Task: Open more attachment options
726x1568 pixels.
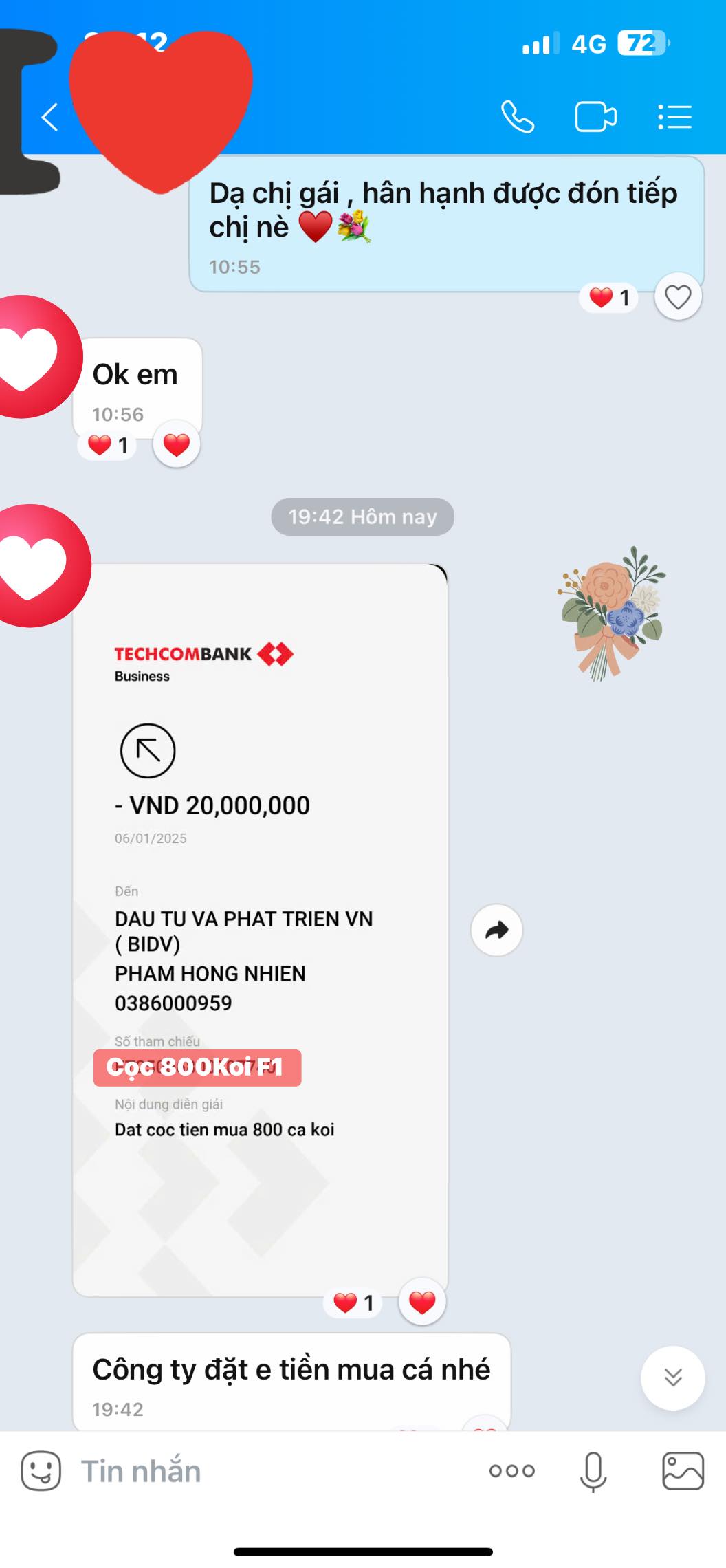Action: [512, 1471]
